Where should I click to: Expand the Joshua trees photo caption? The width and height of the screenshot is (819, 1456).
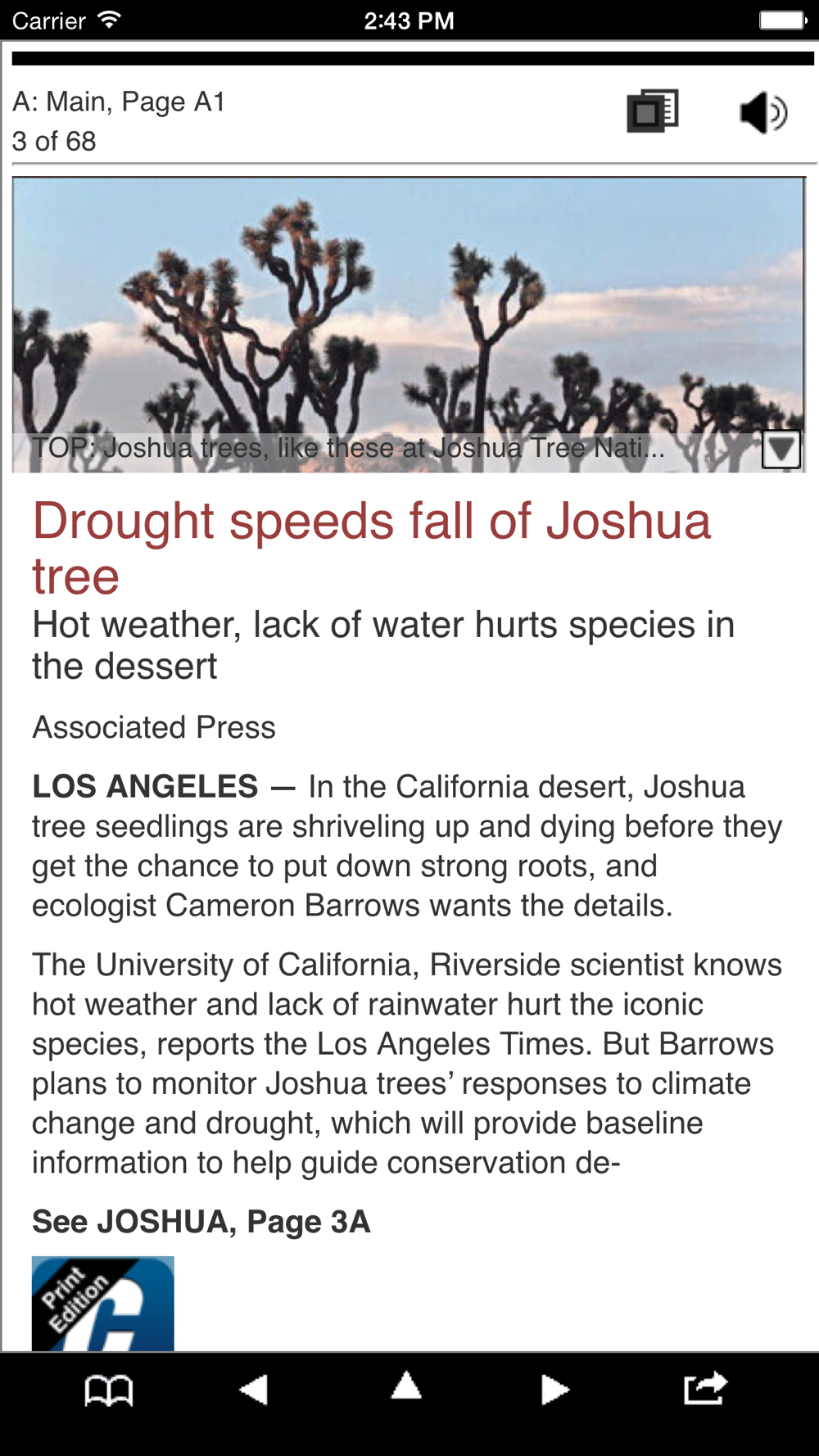click(x=781, y=449)
